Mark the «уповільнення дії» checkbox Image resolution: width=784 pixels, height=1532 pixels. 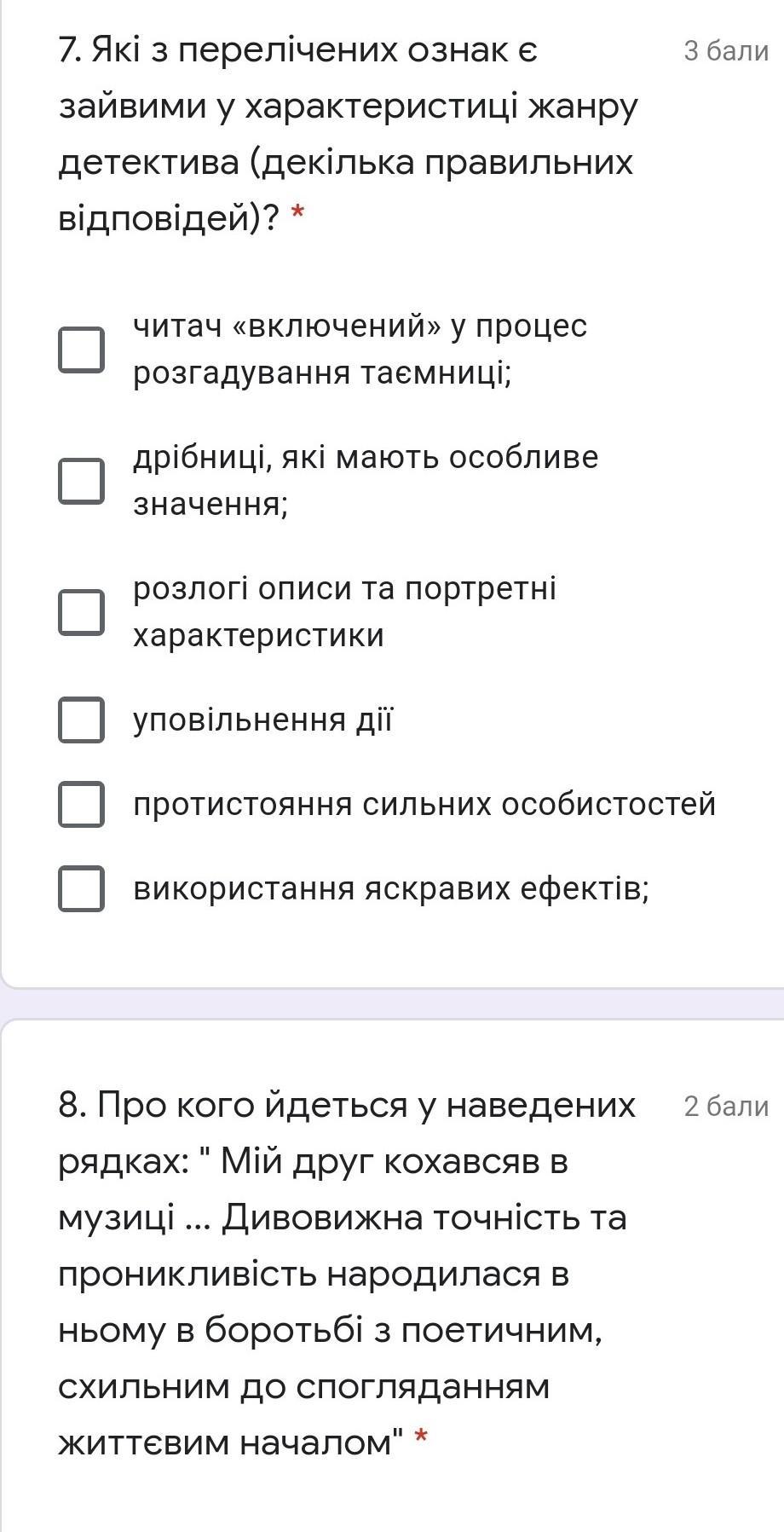click(82, 720)
